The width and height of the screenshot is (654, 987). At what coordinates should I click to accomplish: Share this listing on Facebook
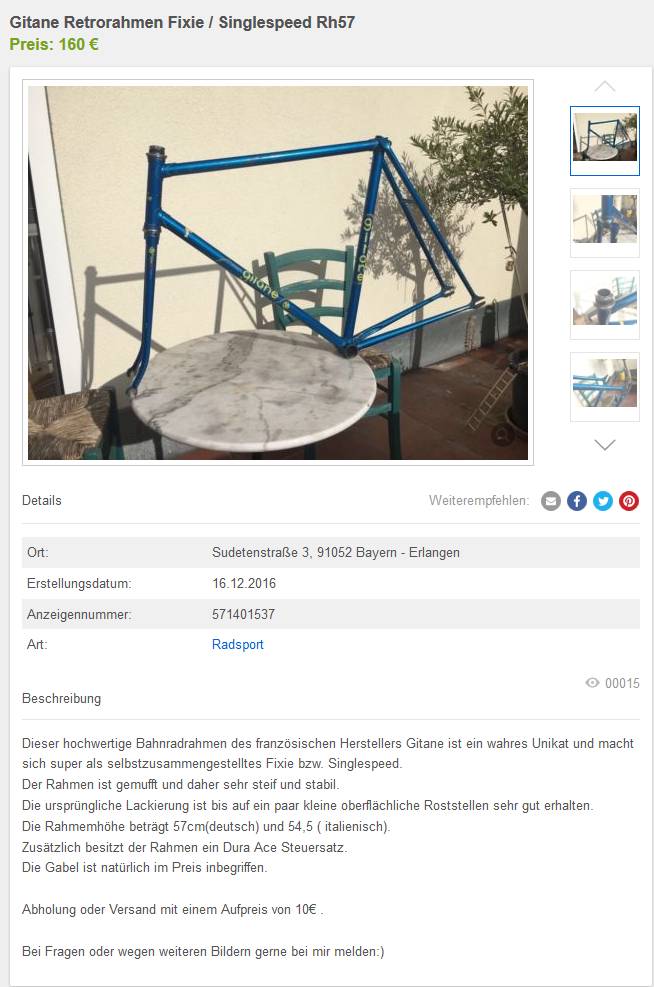(x=577, y=501)
